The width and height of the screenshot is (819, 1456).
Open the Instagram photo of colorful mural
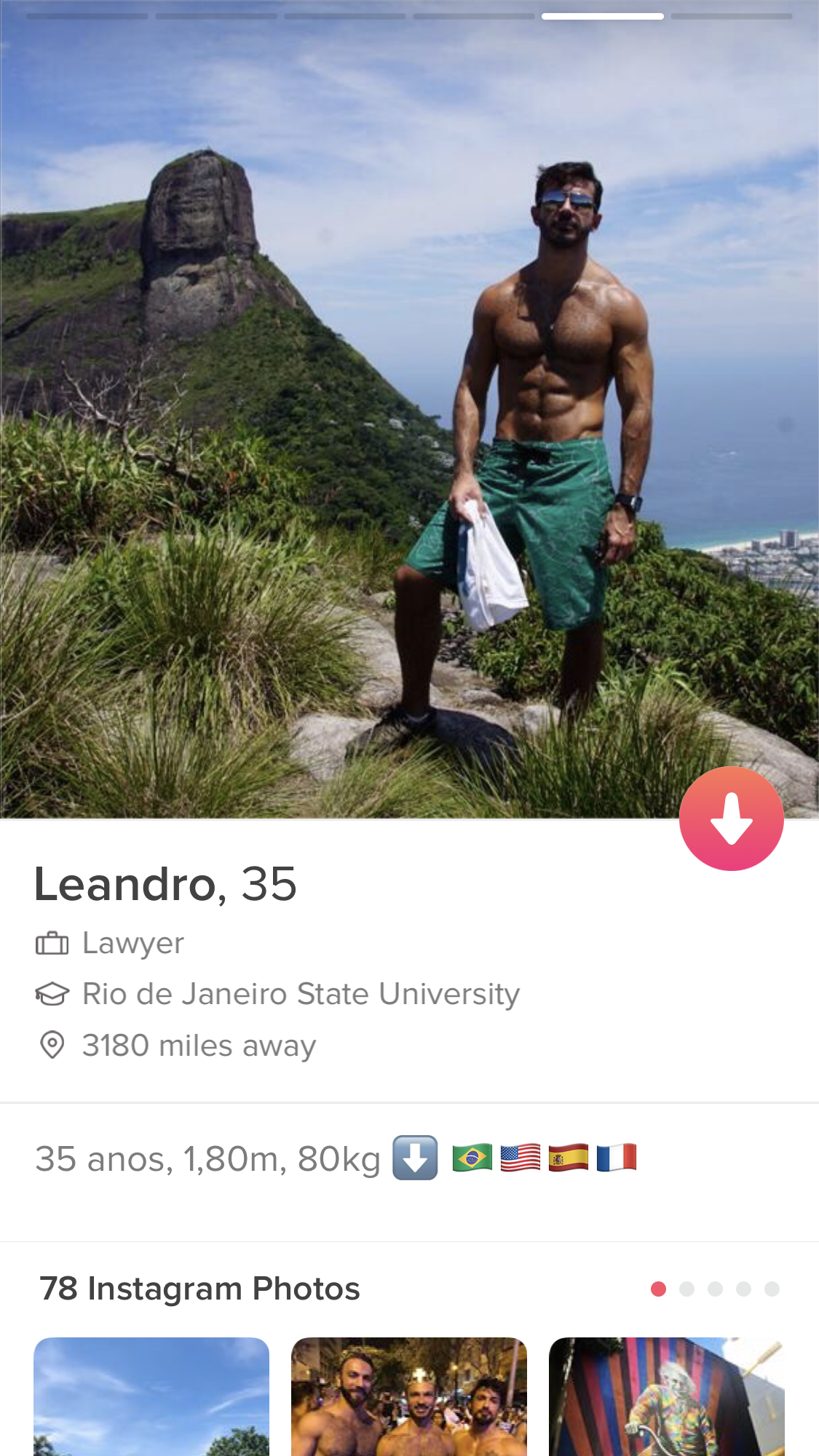point(666,1396)
